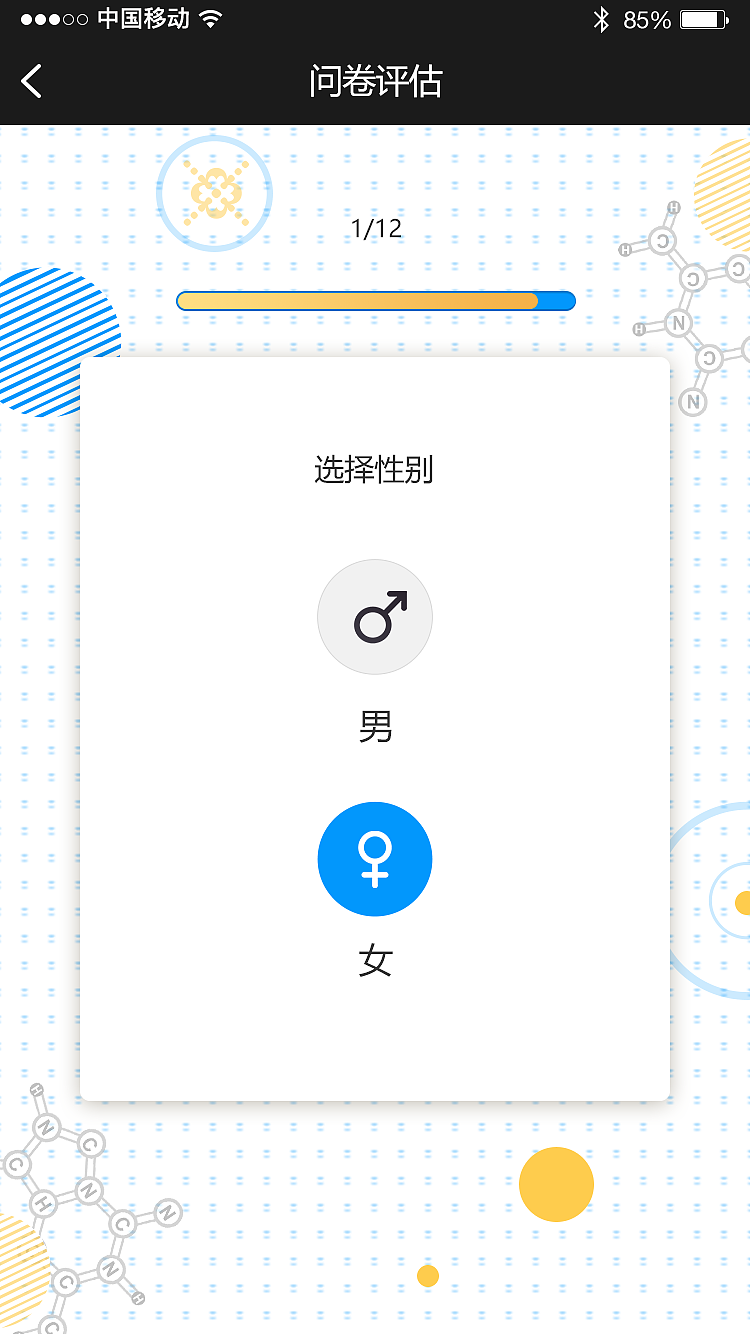Tap the 选择性别 heading text
This screenshot has width=750, height=1334.
click(375, 470)
